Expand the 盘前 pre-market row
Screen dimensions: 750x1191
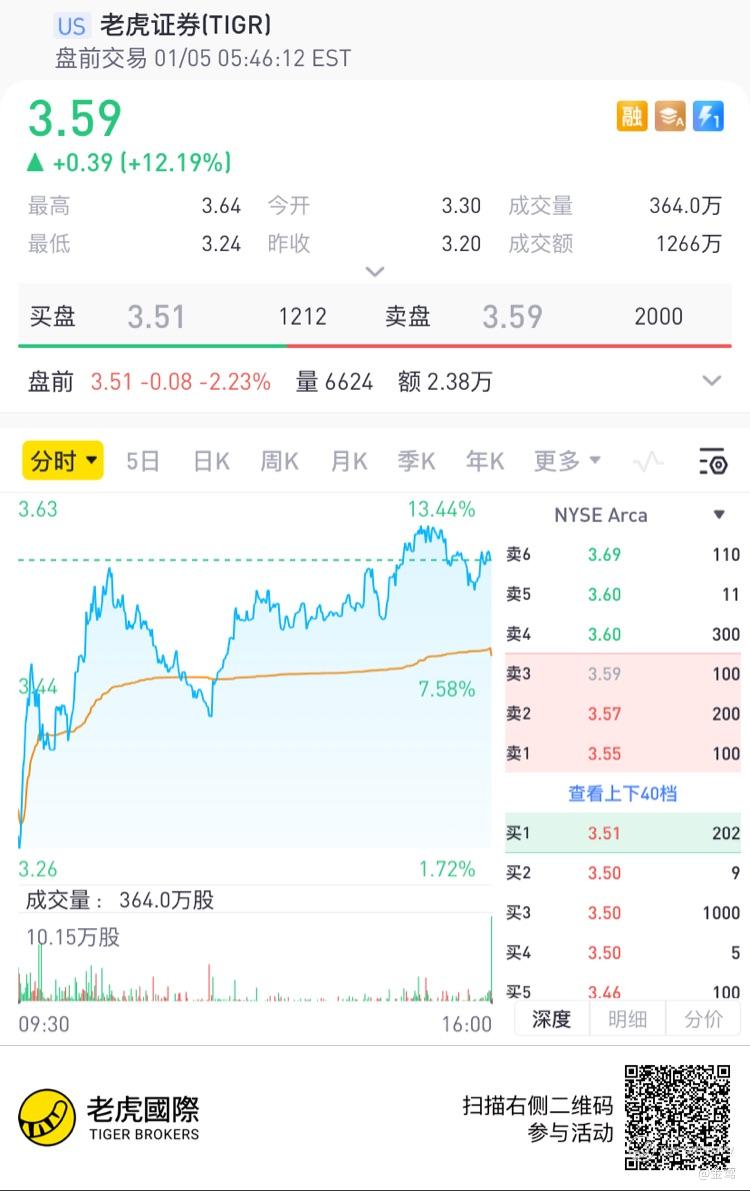[712, 381]
